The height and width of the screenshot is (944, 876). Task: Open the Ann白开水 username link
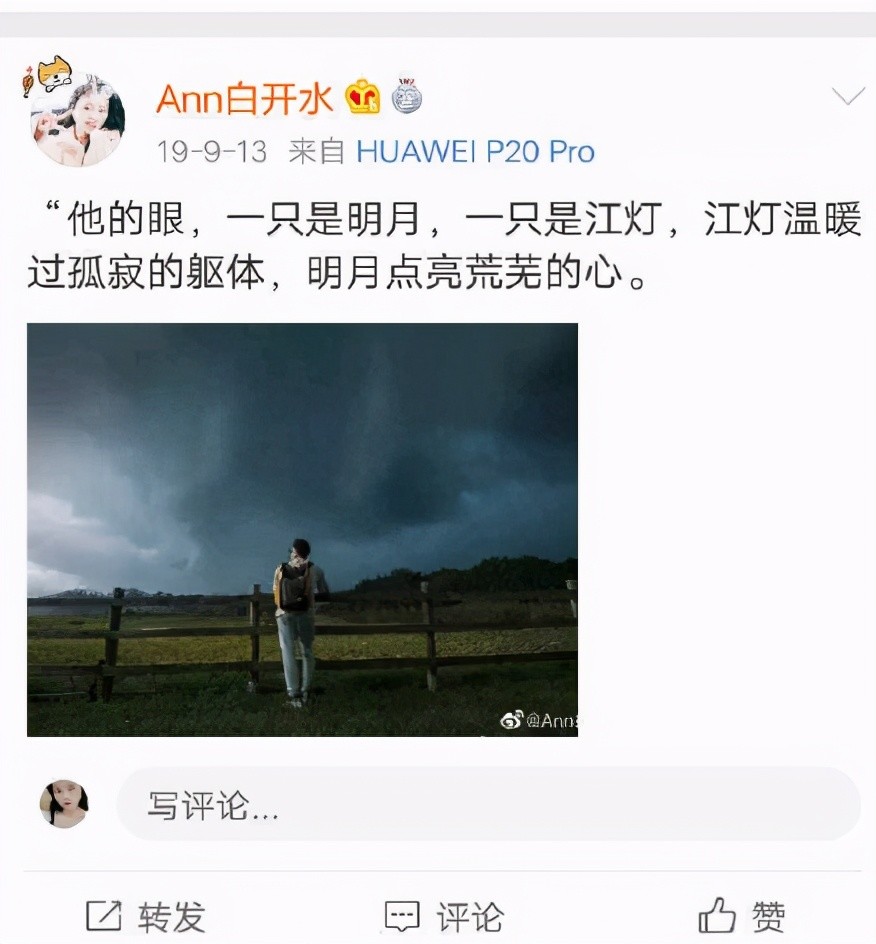pos(244,98)
